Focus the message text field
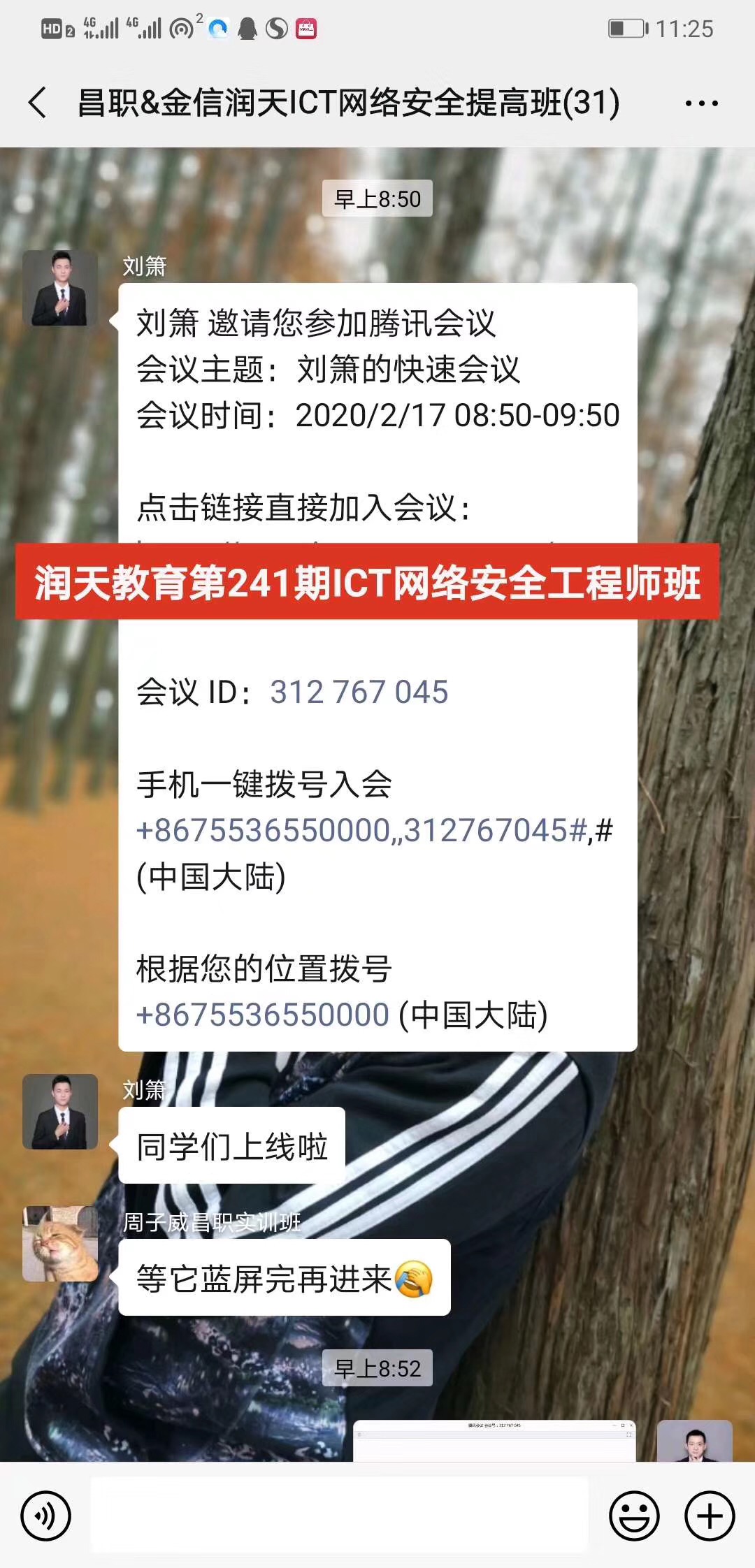 point(340,1516)
